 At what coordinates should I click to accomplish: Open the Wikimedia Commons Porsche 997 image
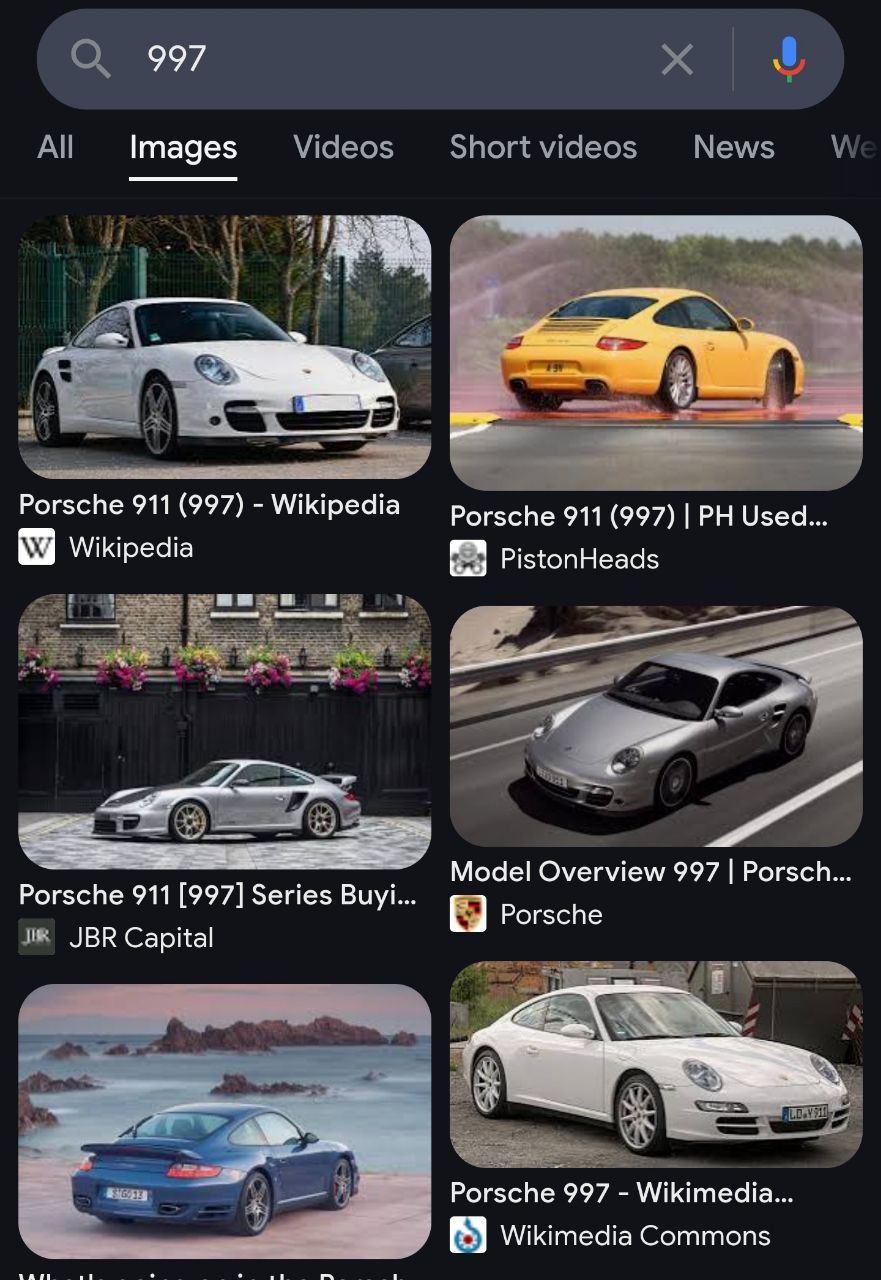[655, 1064]
